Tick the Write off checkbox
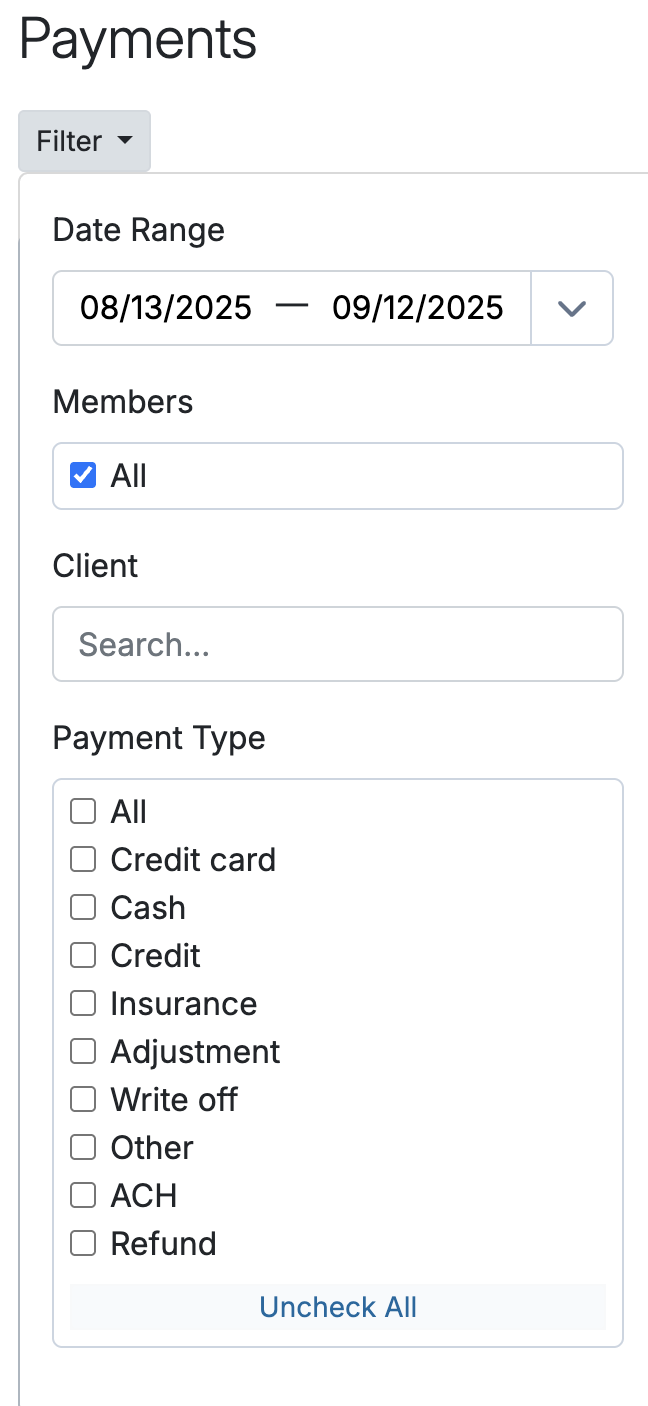Image resolution: width=648 pixels, height=1406 pixels. tap(83, 1100)
